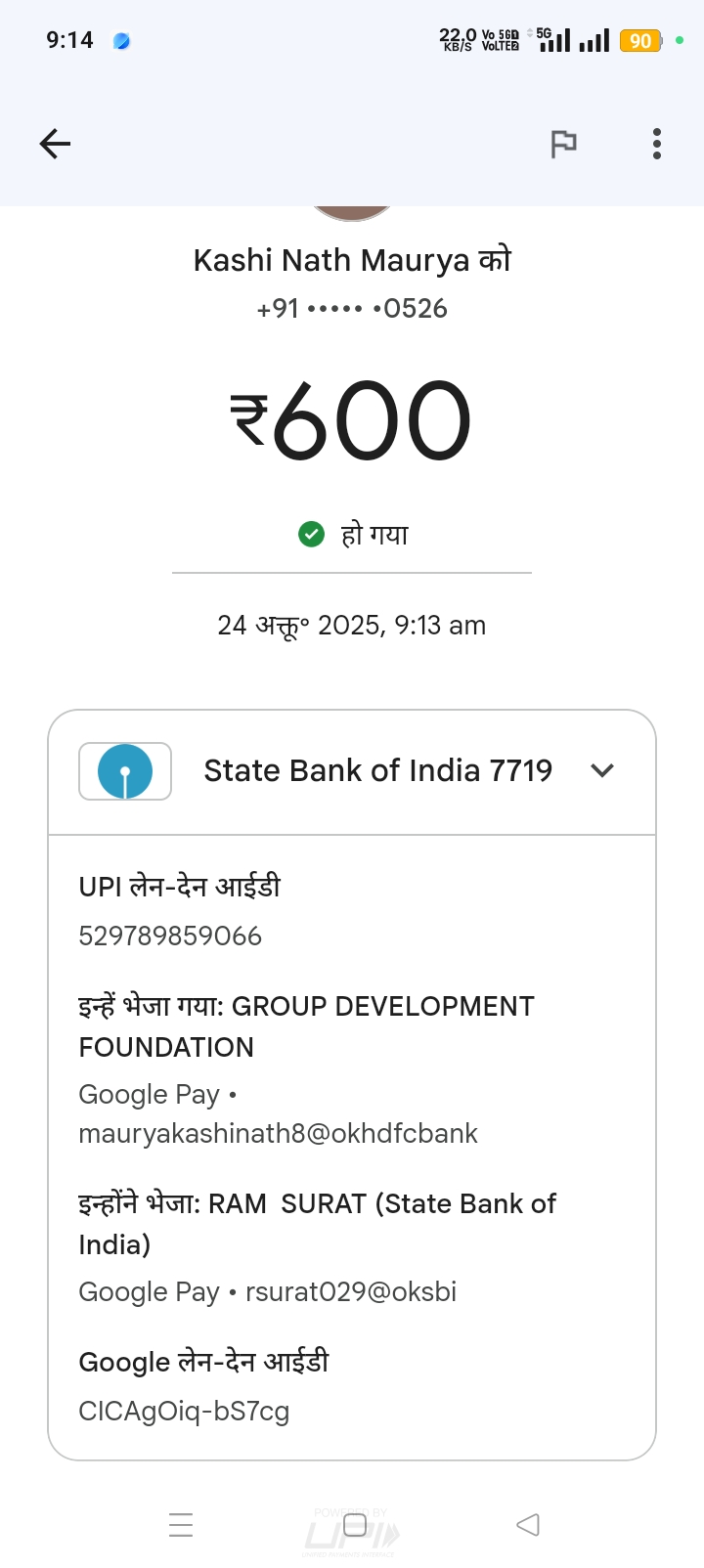Open recent apps from the navigation bar
This screenshot has width=704, height=1568.
[x=181, y=1525]
